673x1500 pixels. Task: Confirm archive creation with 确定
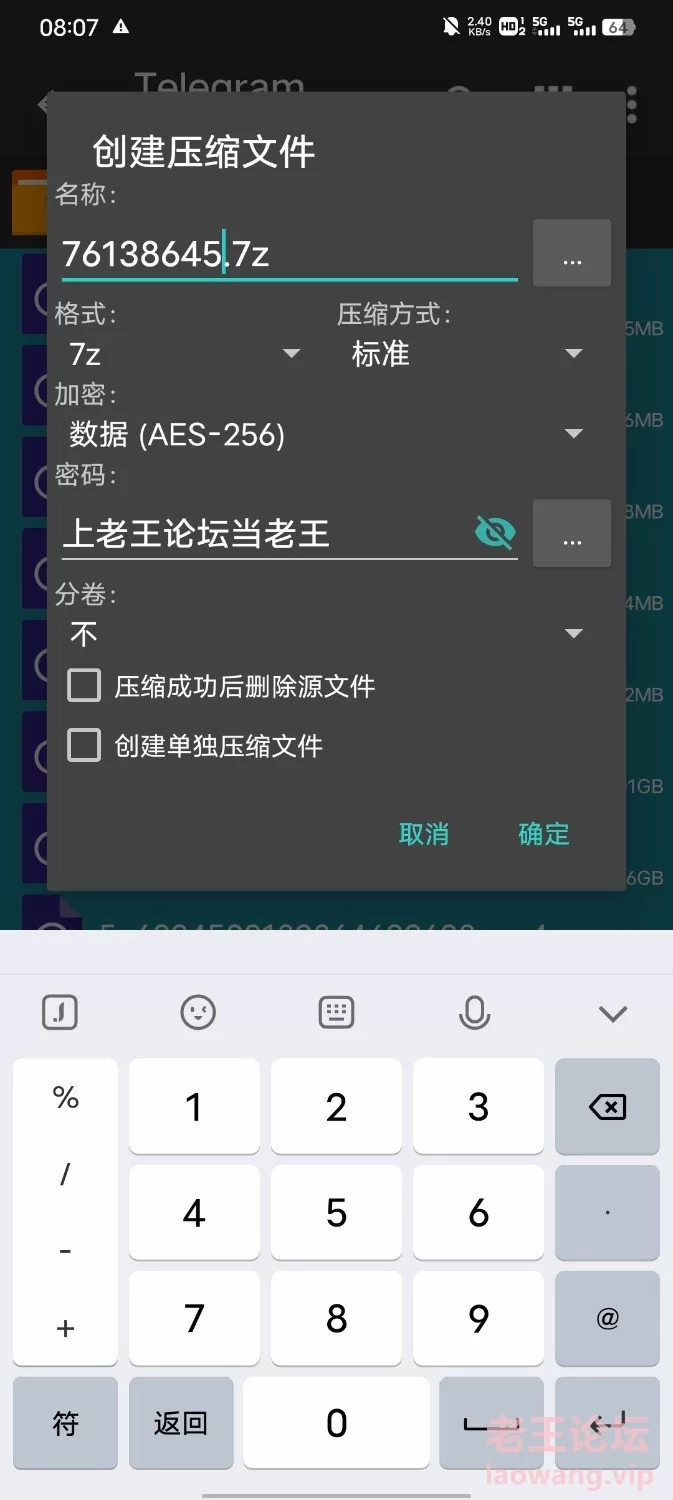click(x=544, y=834)
